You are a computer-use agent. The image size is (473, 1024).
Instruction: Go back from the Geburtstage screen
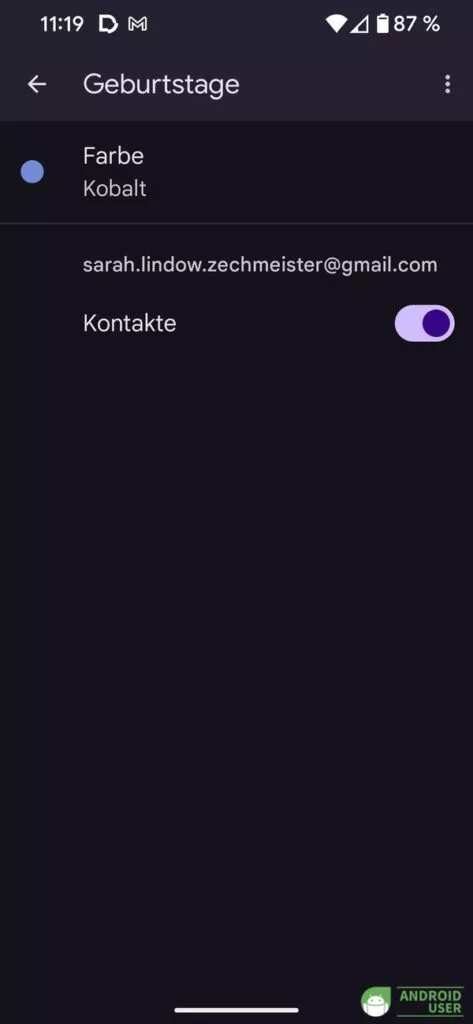37,84
